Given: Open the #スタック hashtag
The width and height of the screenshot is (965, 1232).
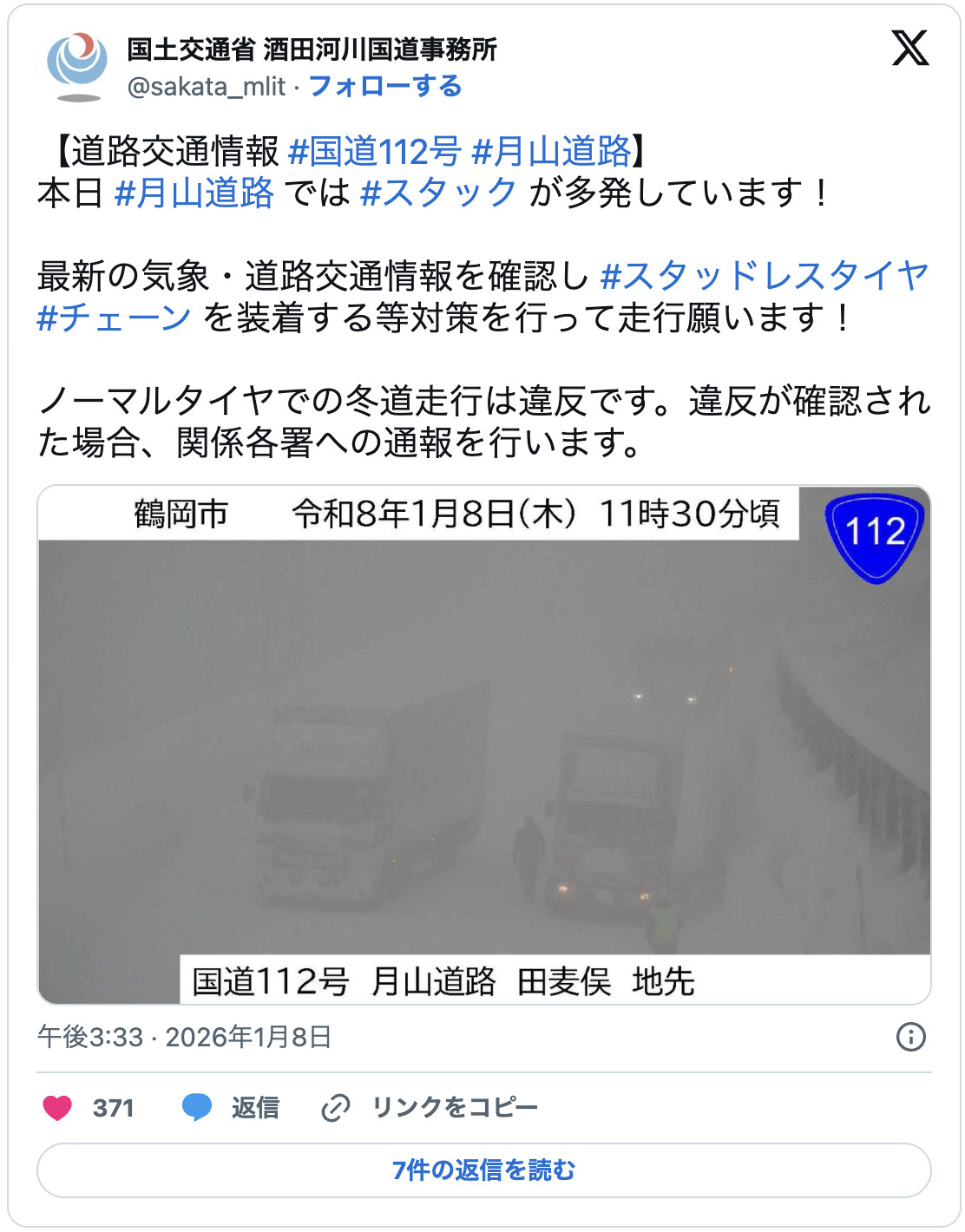Looking at the screenshot, I should click(438, 193).
